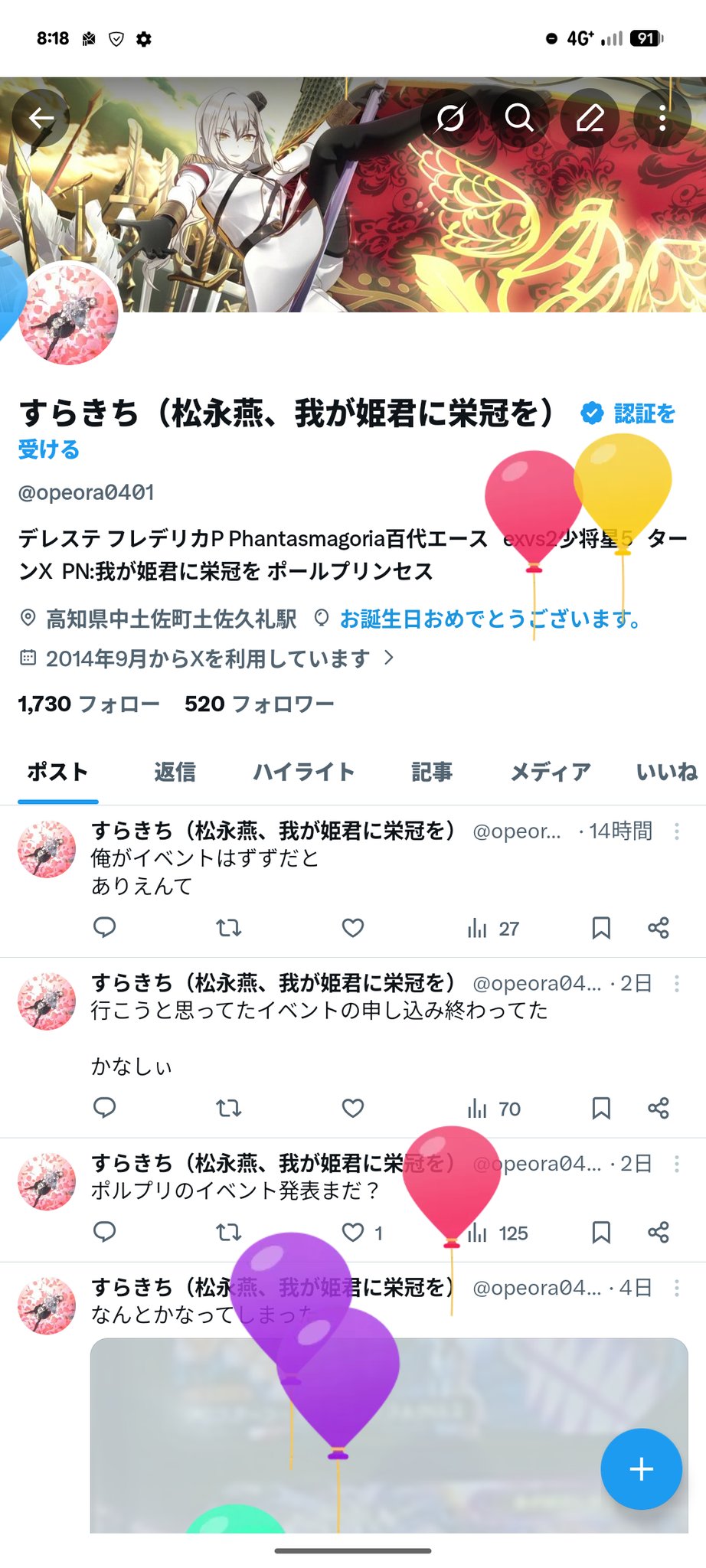Open the 1,730 フォロー list
The height and width of the screenshot is (1568, 706).
(x=89, y=704)
